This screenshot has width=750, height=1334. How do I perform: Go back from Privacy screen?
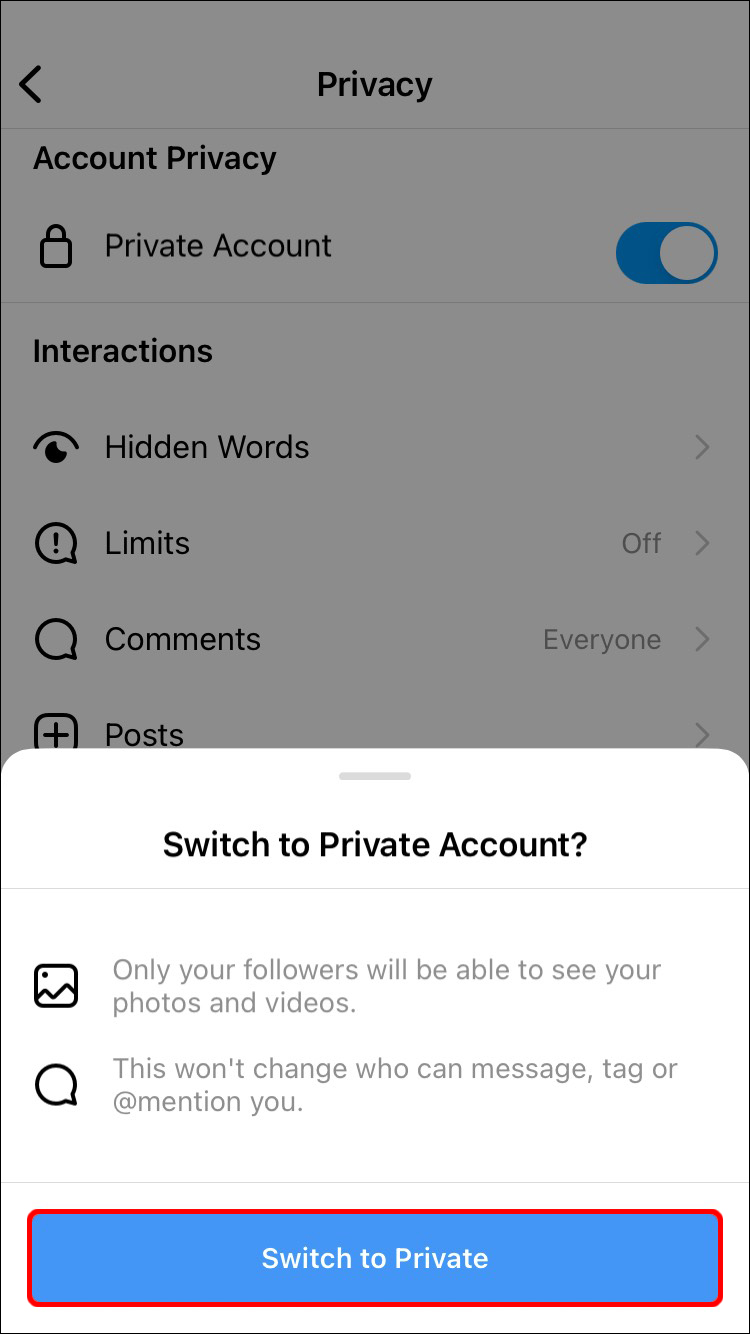click(x=32, y=85)
